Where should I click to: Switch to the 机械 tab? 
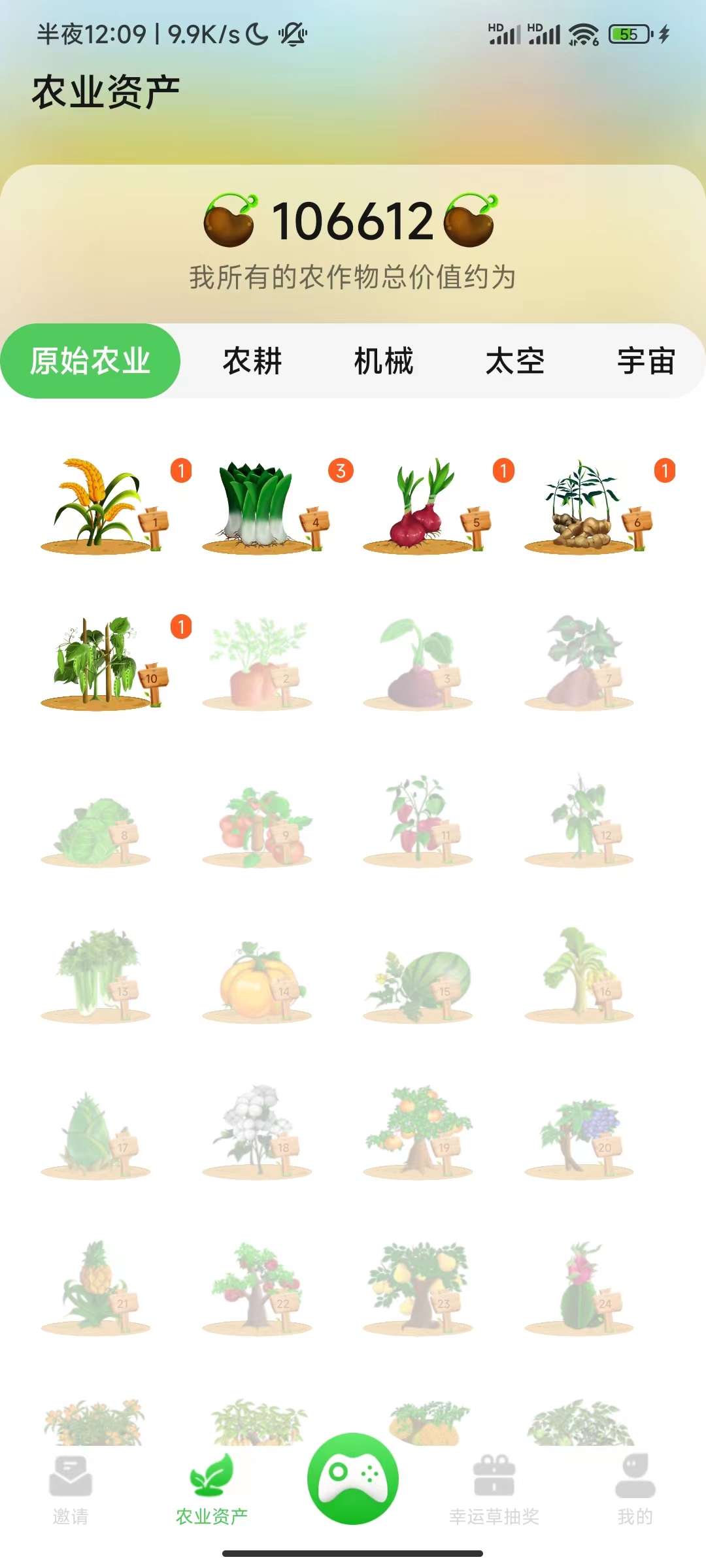(x=384, y=361)
